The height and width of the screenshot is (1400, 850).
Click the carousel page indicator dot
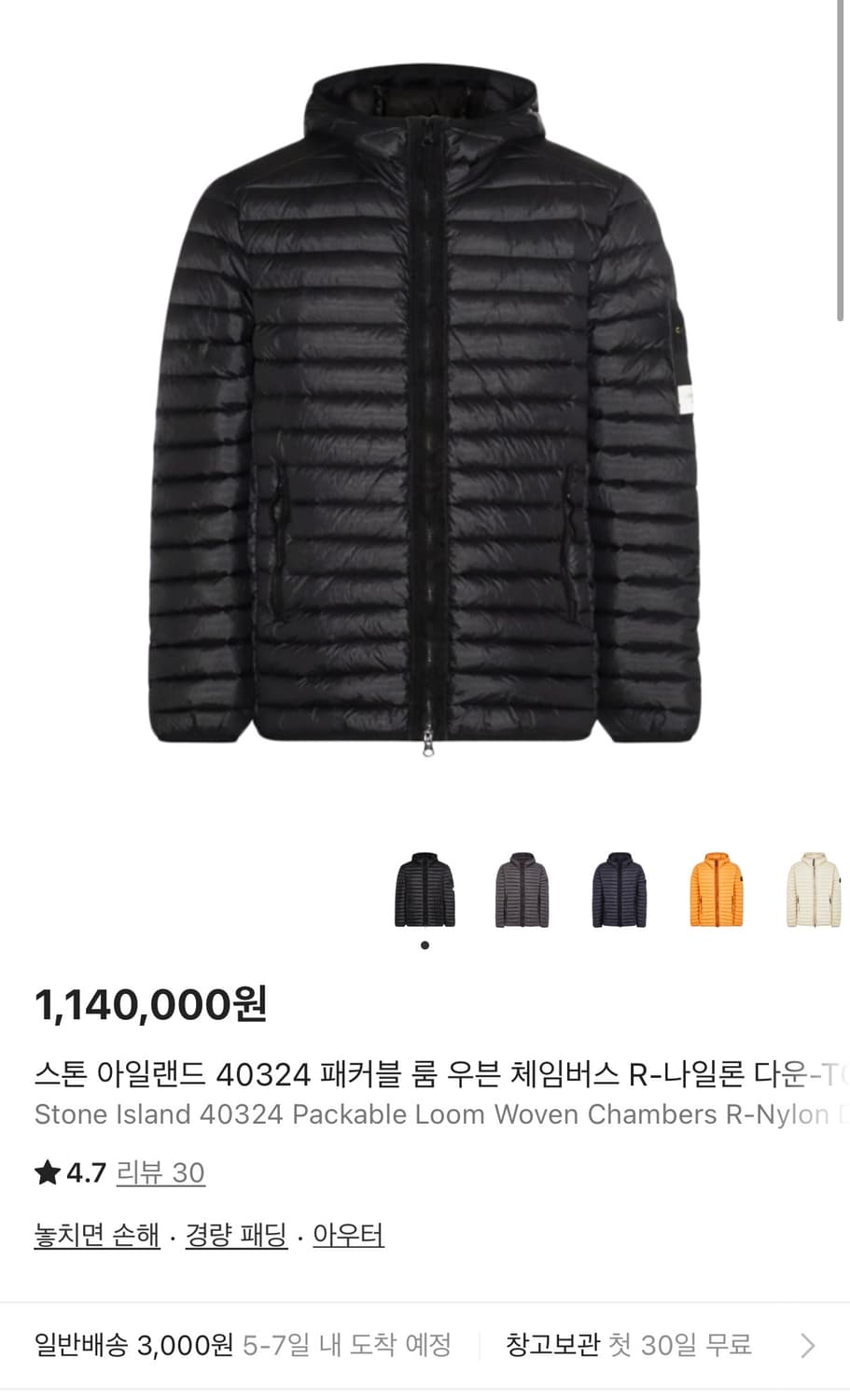425,945
